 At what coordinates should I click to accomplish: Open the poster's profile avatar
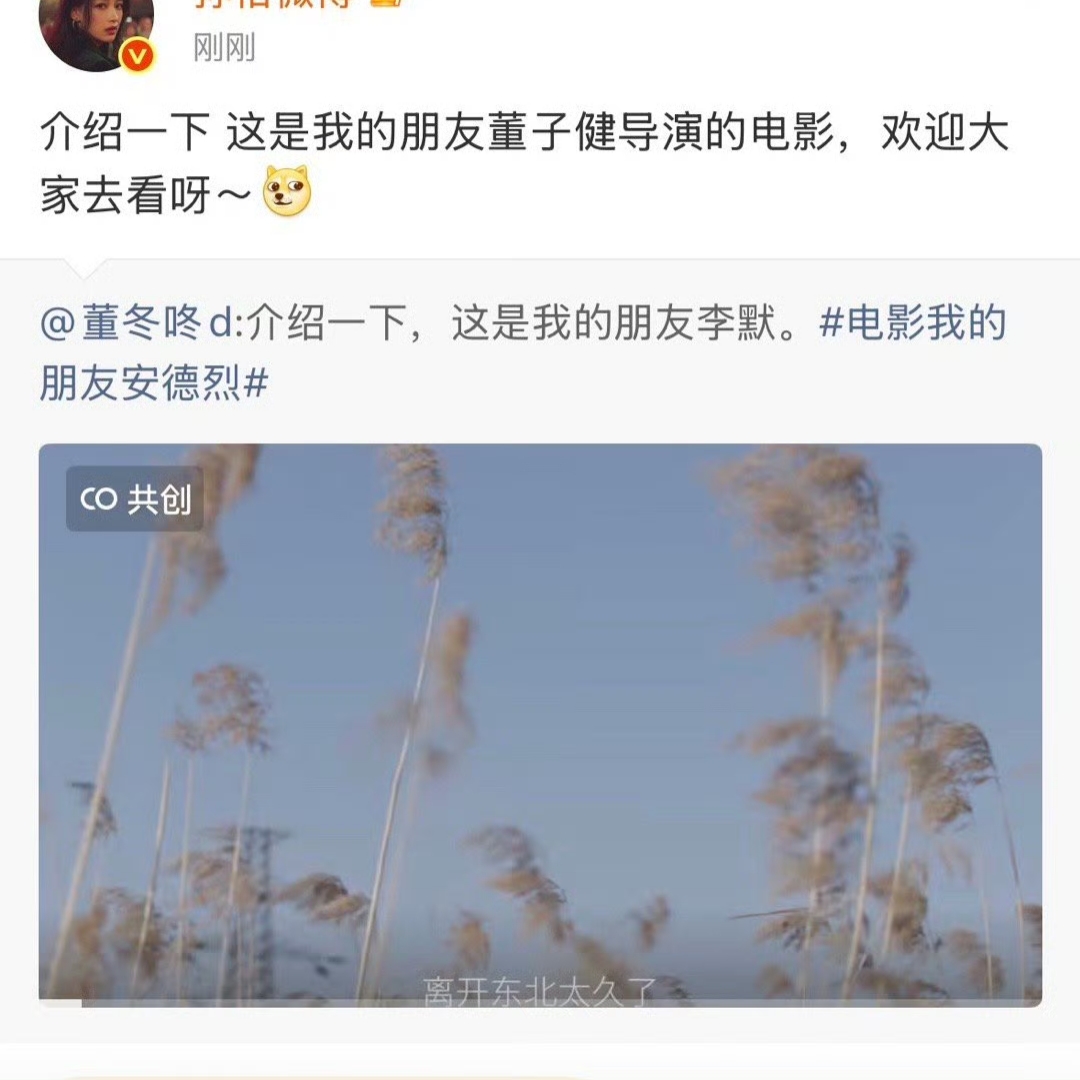click(96, 33)
